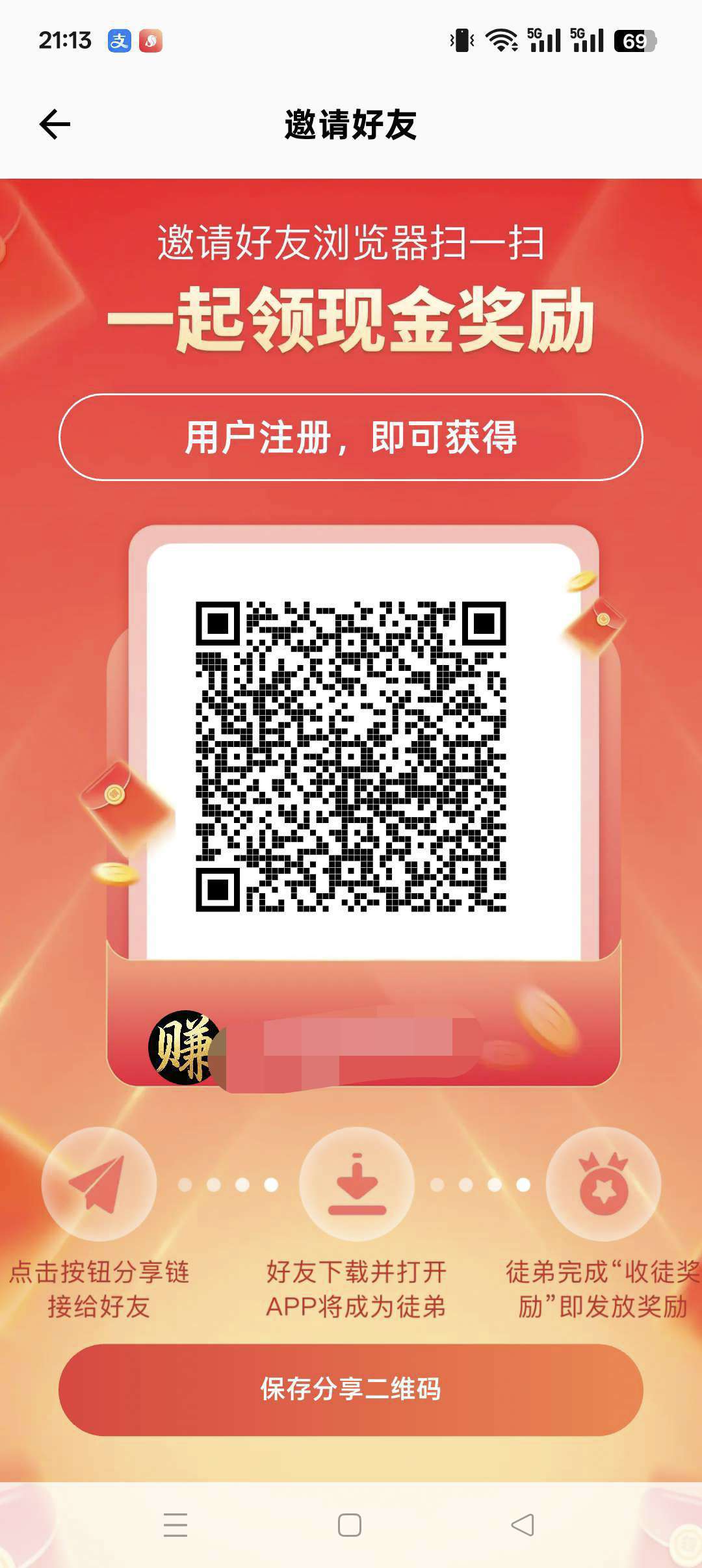Open recent apps from the navigation bar
Viewport: 702px width, 1568px height.
(175, 1524)
